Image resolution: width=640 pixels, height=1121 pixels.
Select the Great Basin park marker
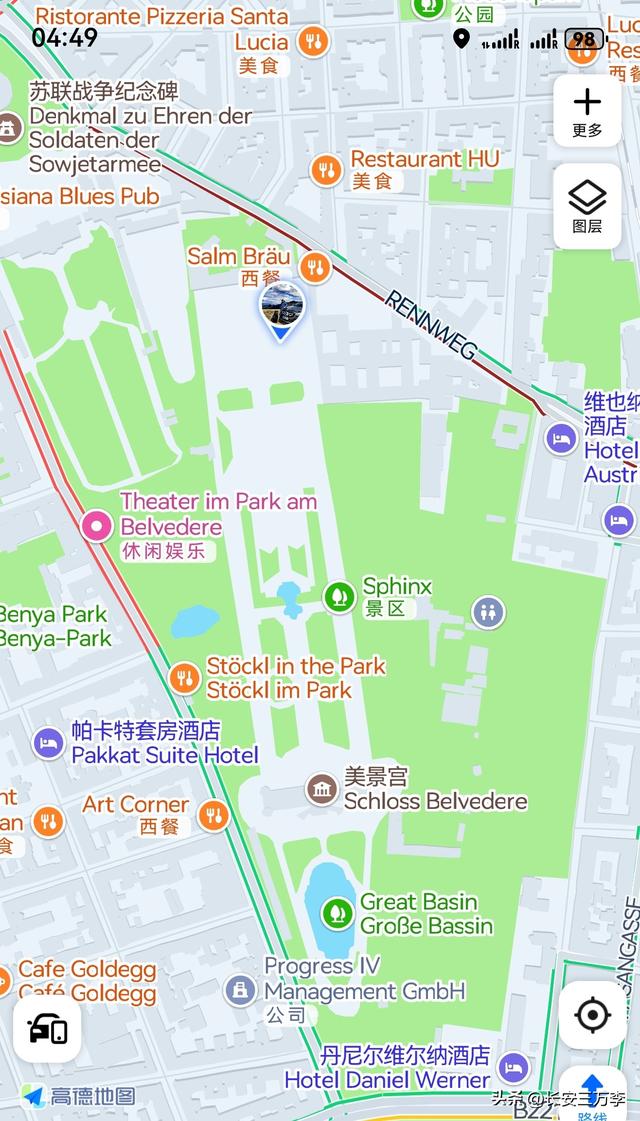pos(337,913)
